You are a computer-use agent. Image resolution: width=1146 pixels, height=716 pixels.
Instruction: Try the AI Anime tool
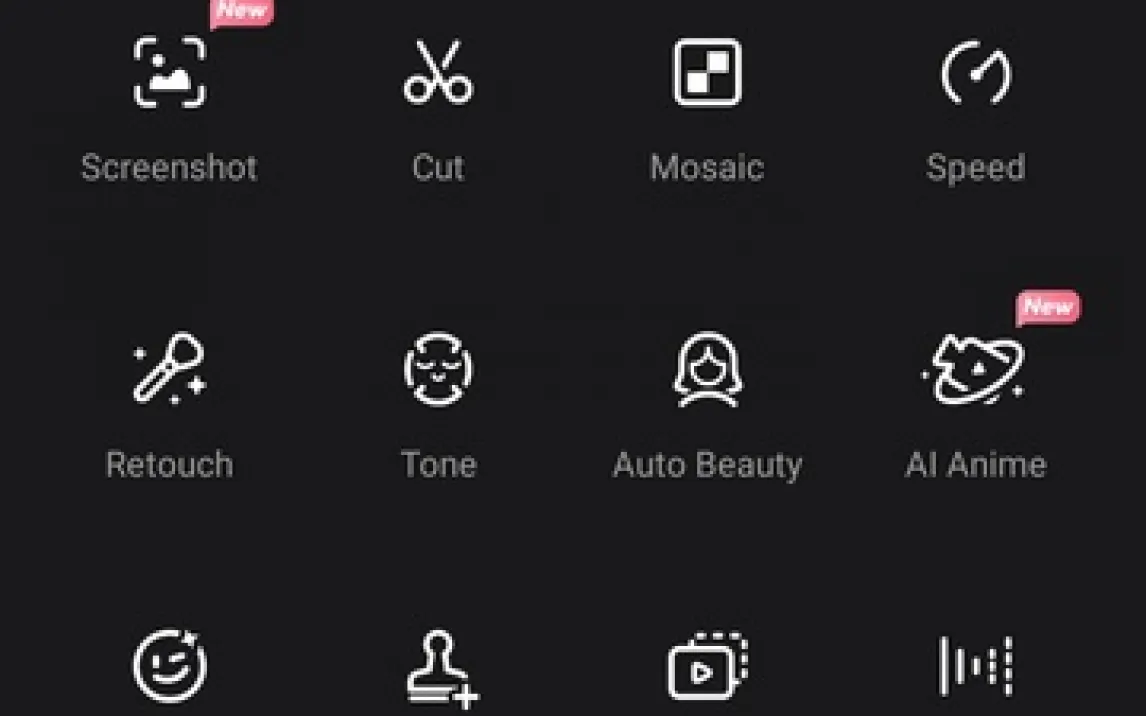click(x=976, y=370)
